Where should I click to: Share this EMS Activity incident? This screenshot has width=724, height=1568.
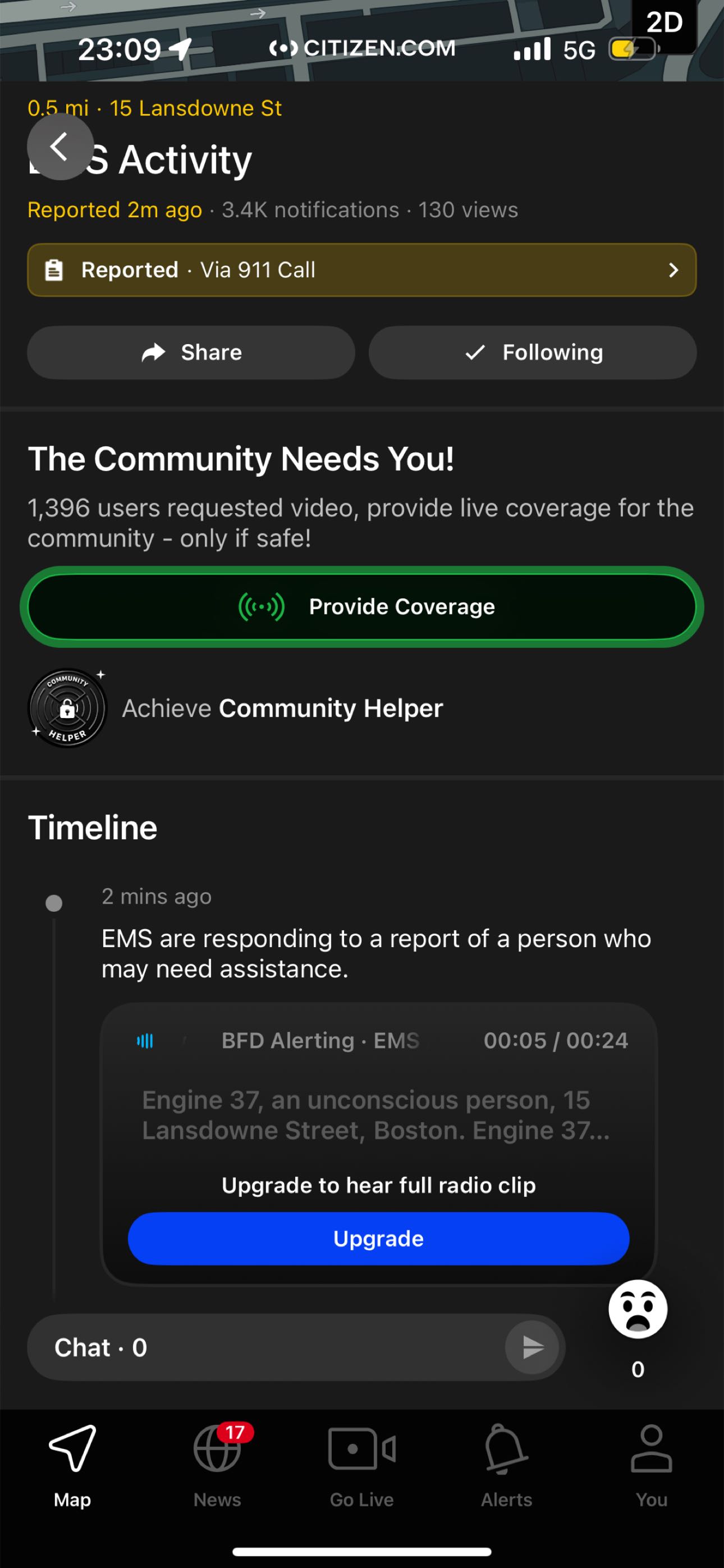click(x=191, y=353)
